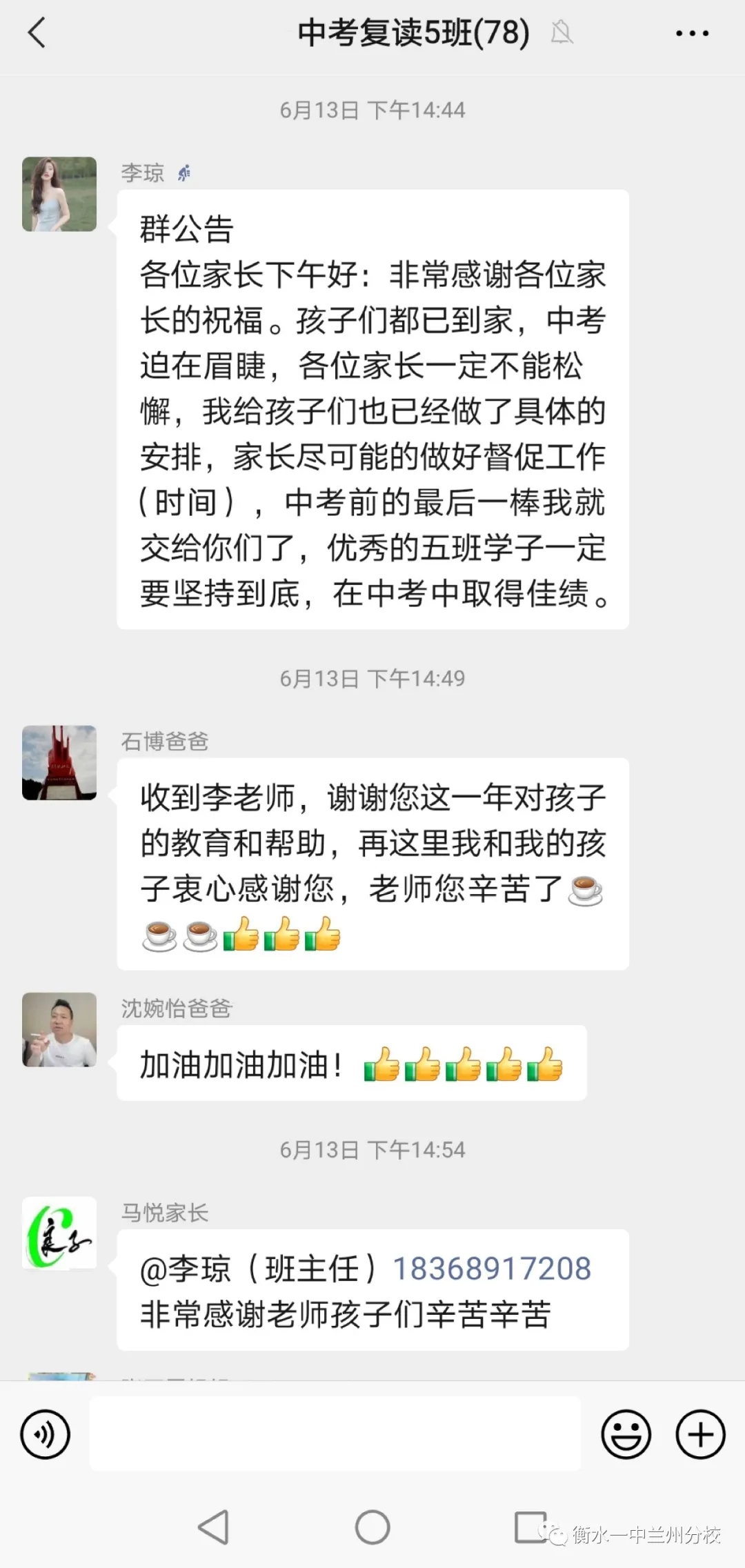Focus the message text field

pos(335,1436)
